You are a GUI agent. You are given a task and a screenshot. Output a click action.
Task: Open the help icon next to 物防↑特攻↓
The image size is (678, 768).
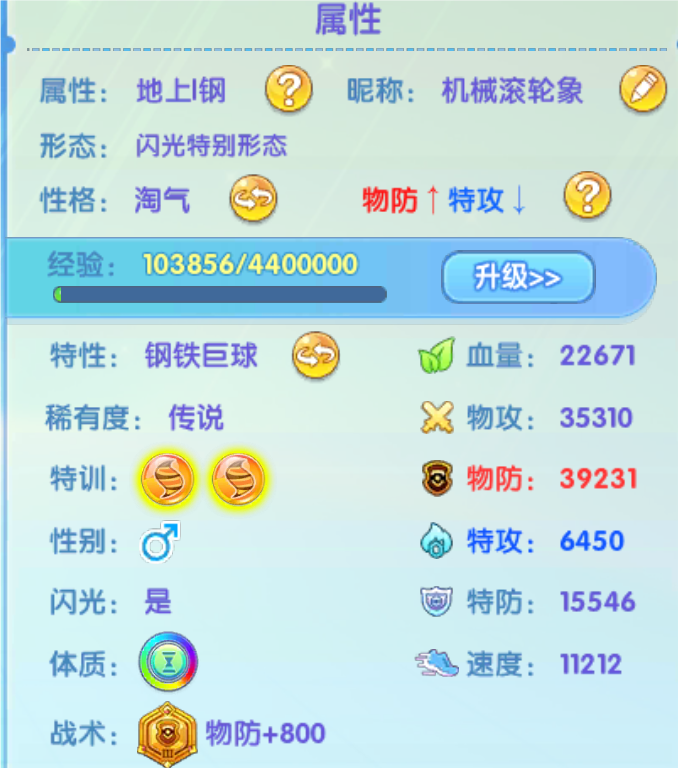pyautogui.click(x=587, y=197)
